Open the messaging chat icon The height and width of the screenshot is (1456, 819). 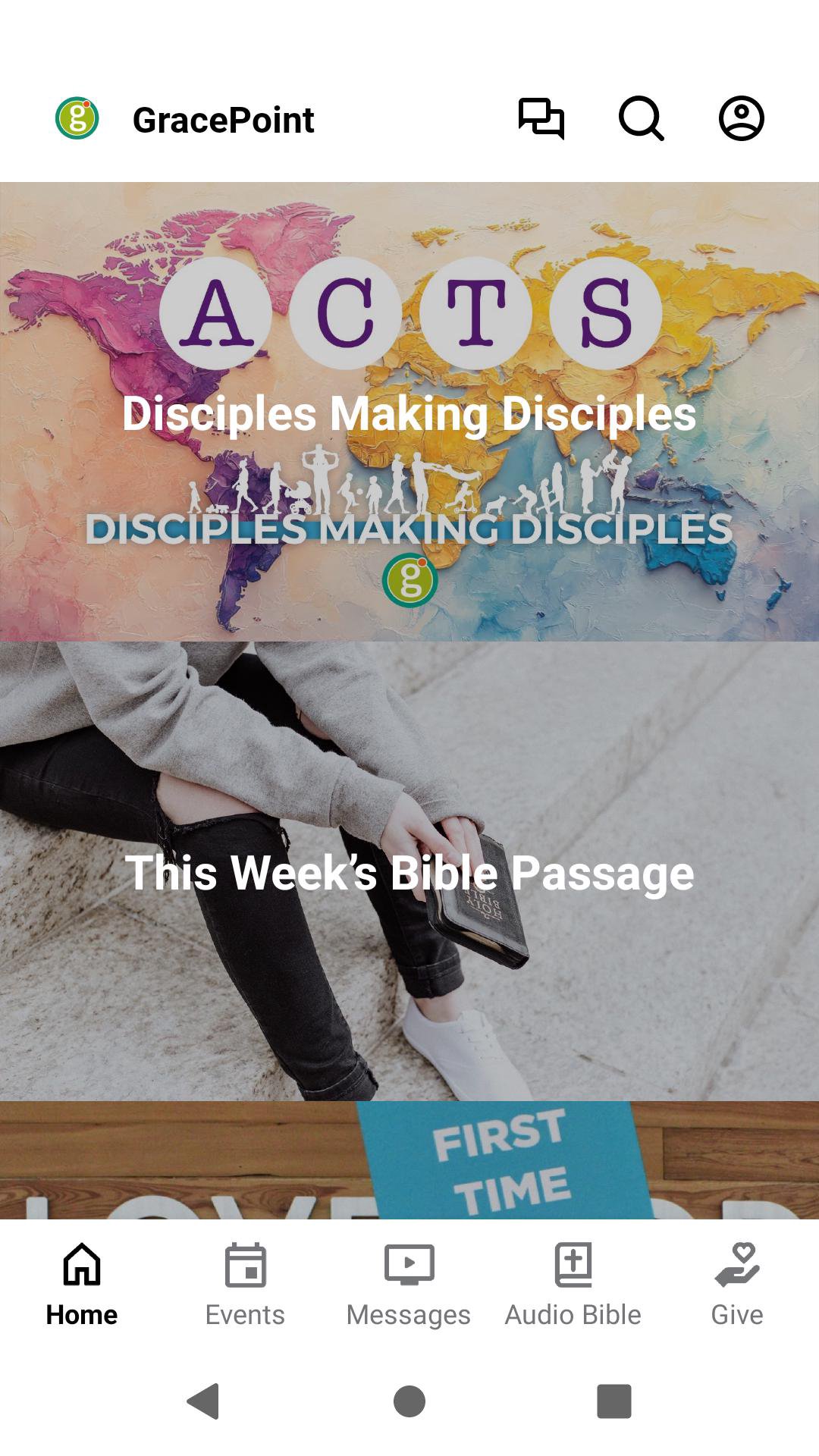541,119
